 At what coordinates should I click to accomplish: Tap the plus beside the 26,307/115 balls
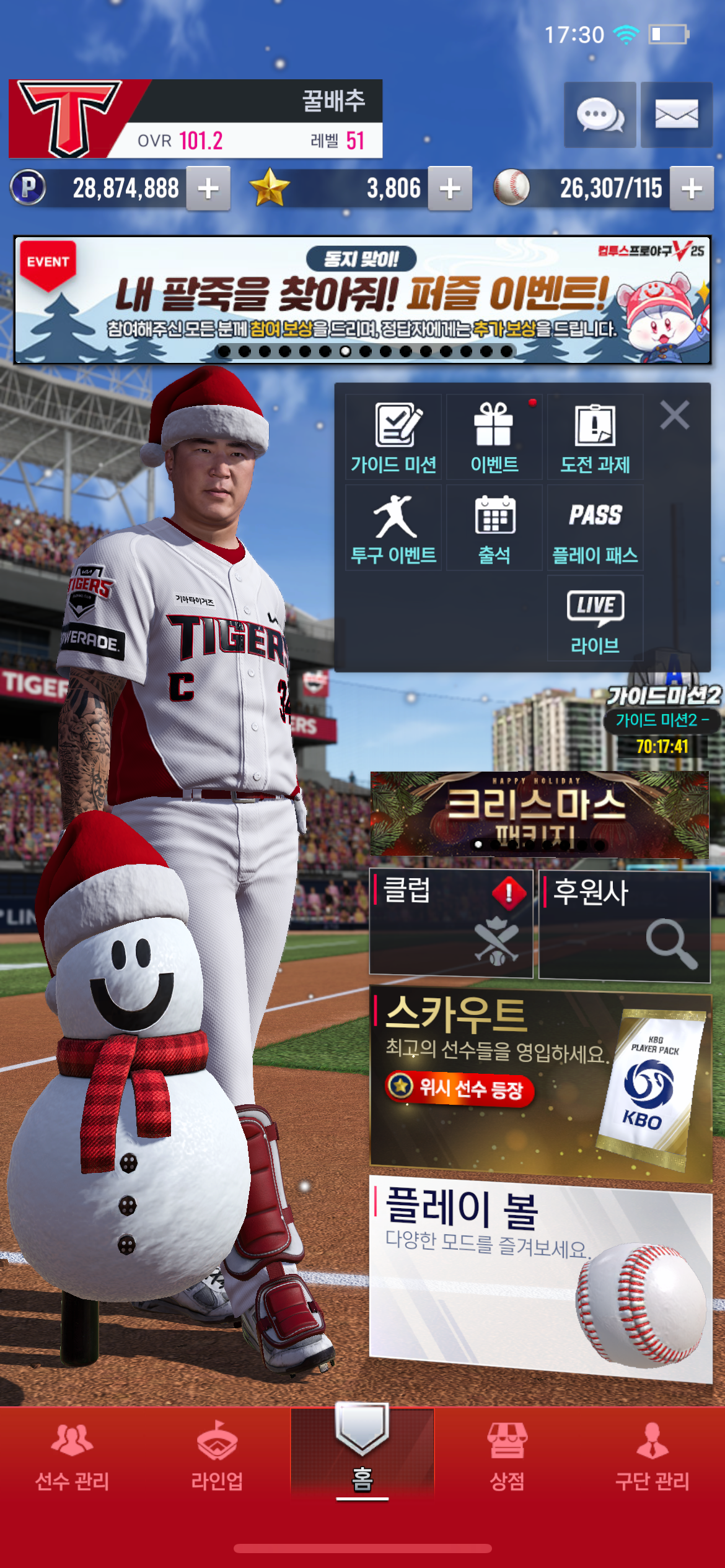pyautogui.click(x=692, y=188)
